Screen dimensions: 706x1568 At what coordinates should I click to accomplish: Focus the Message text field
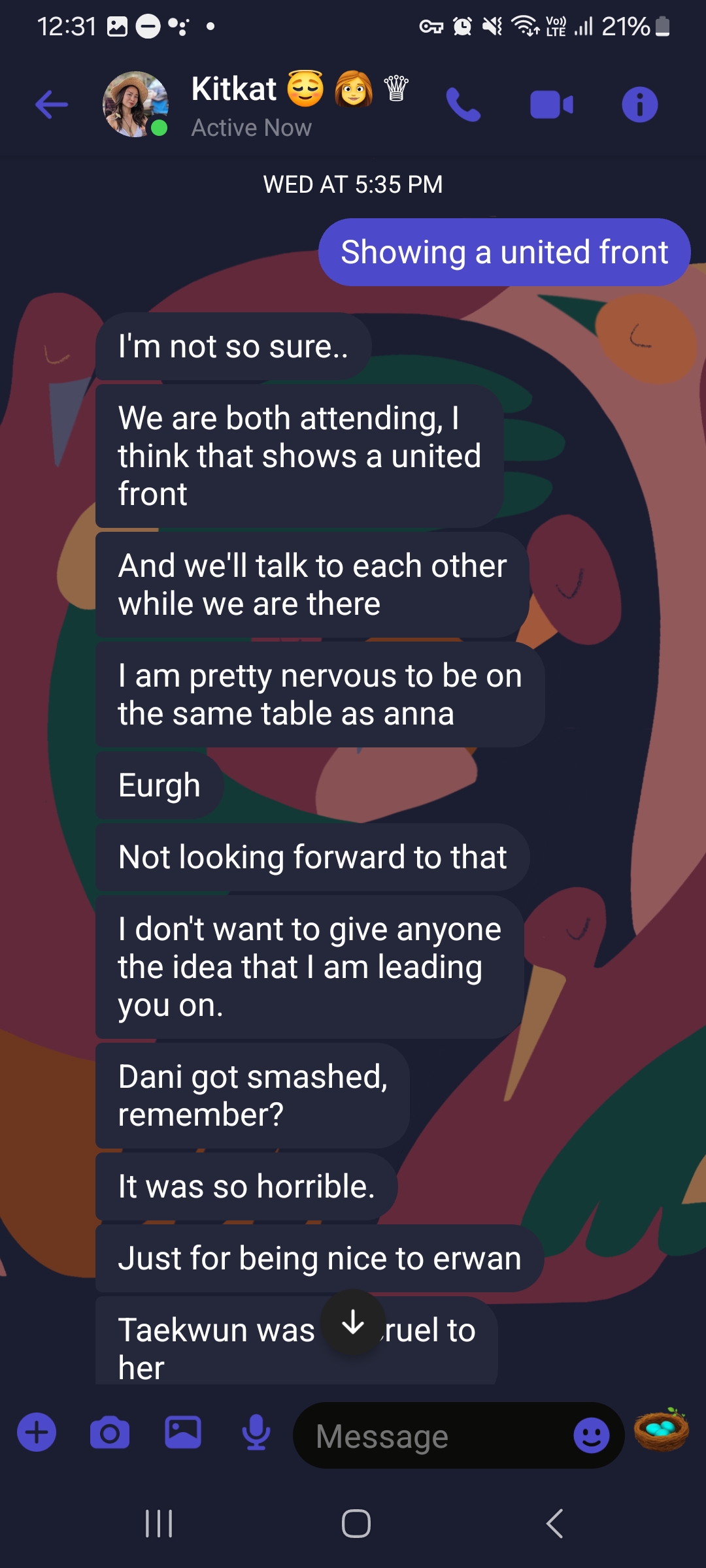(x=431, y=1435)
